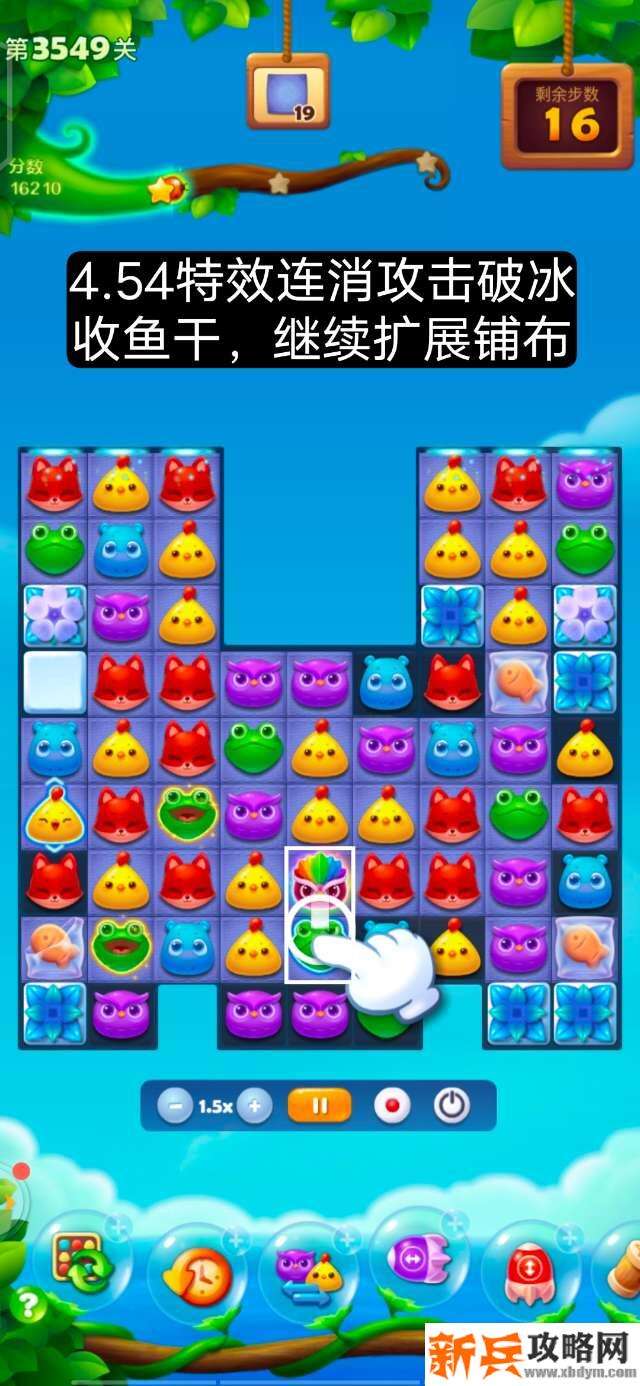Use the vertical red rocket booster

[529, 1272]
